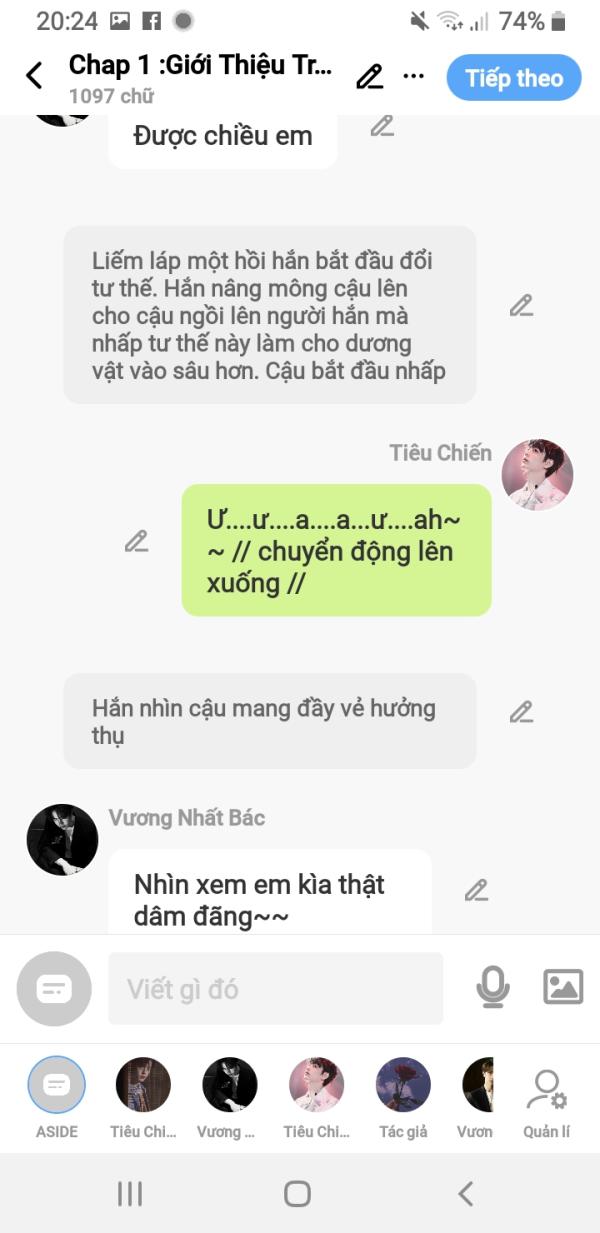Go to the system home screen
The height and width of the screenshot is (1233, 600).
point(297,1193)
